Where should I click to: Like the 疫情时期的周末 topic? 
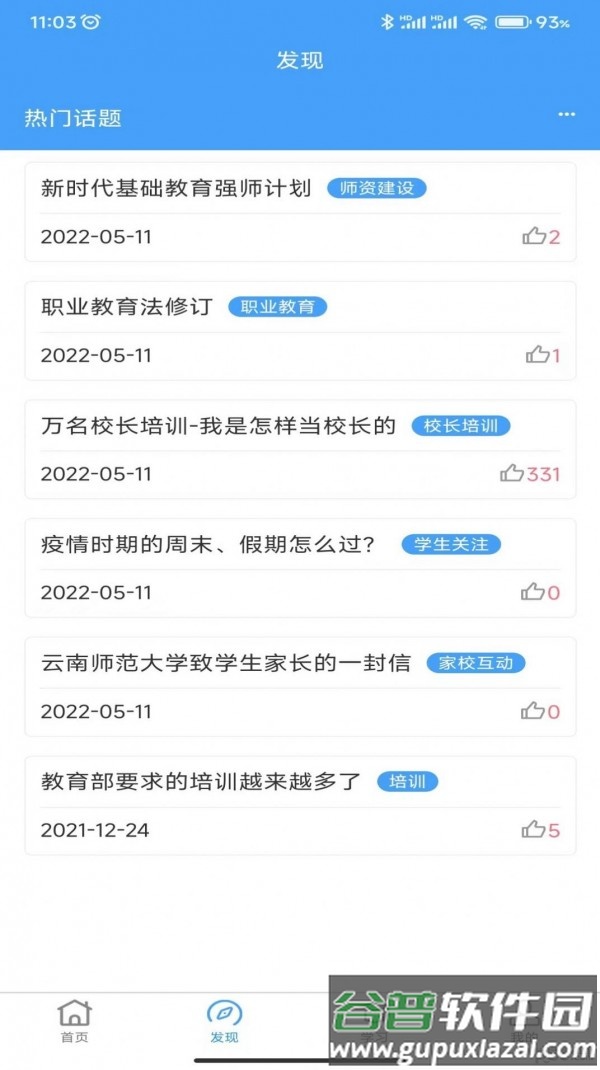tap(533, 593)
